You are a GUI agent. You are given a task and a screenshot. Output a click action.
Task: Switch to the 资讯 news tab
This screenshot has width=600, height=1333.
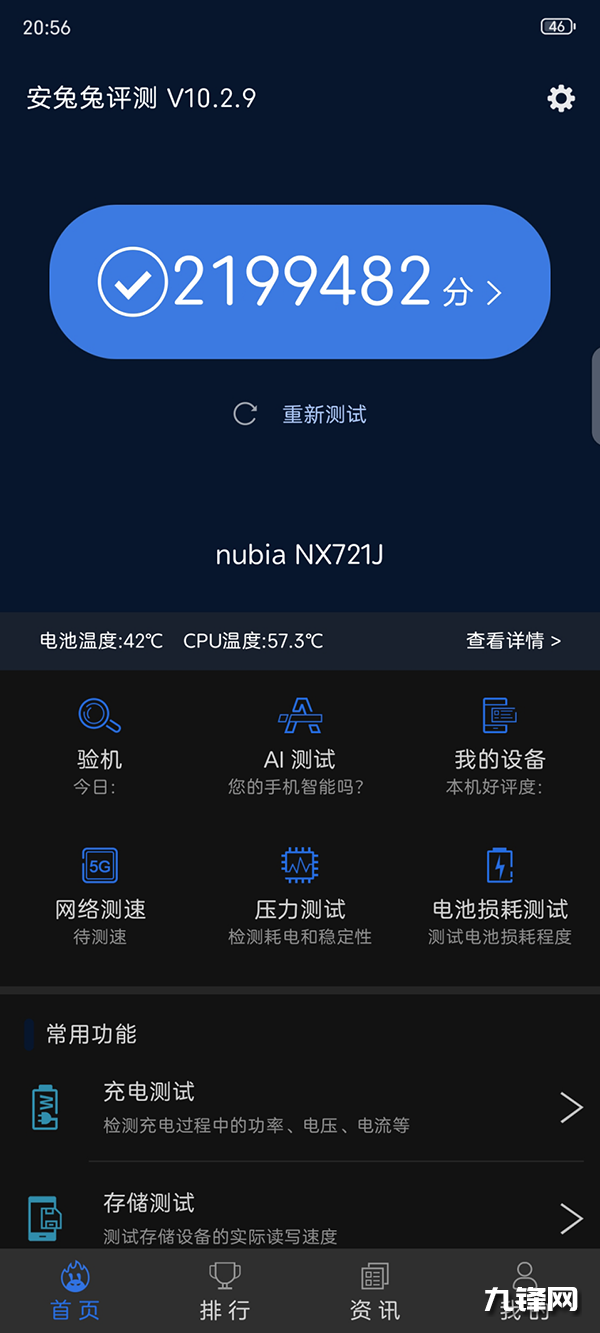point(375,1291)
